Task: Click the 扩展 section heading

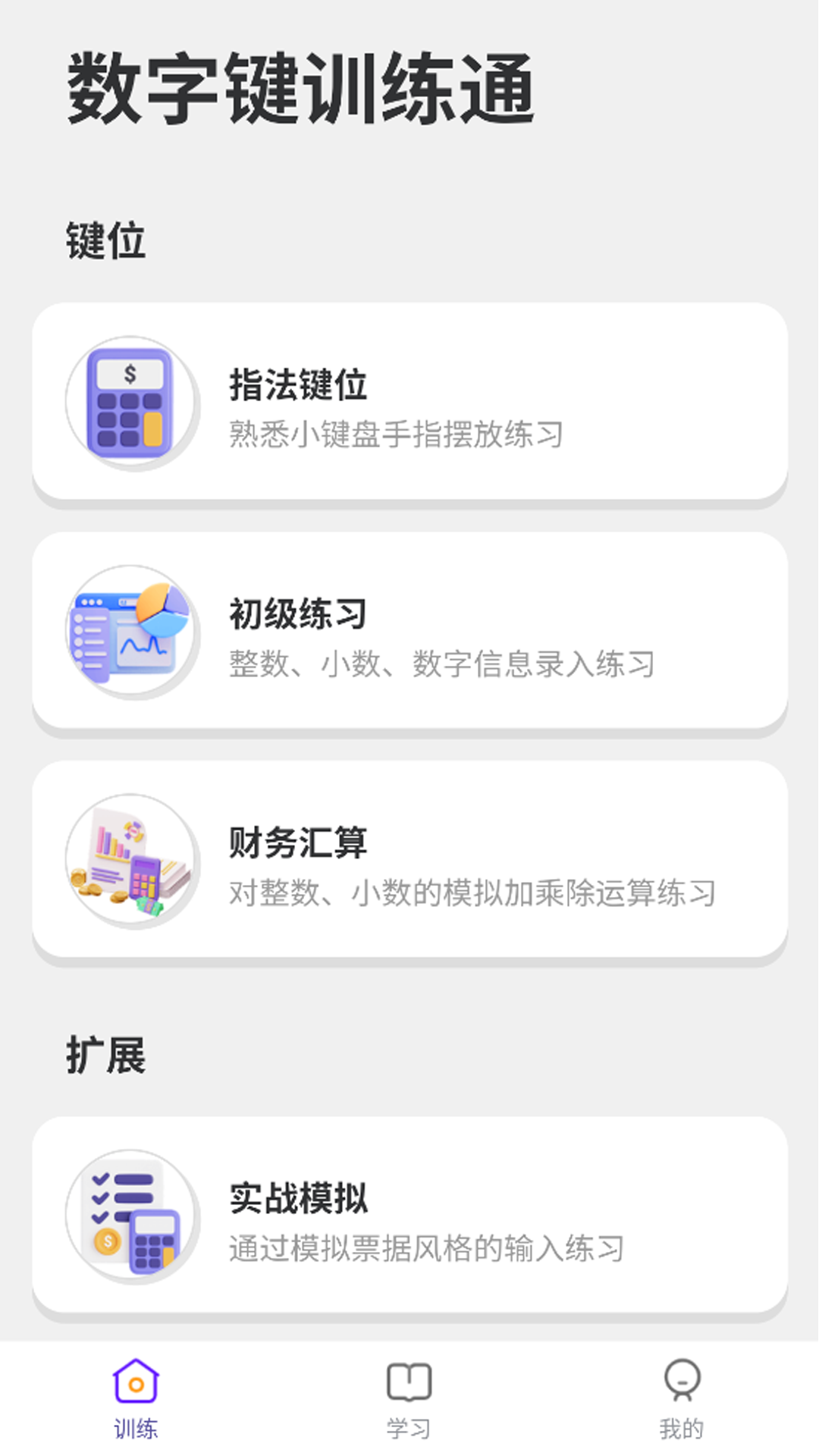Action: point(105,1053)
